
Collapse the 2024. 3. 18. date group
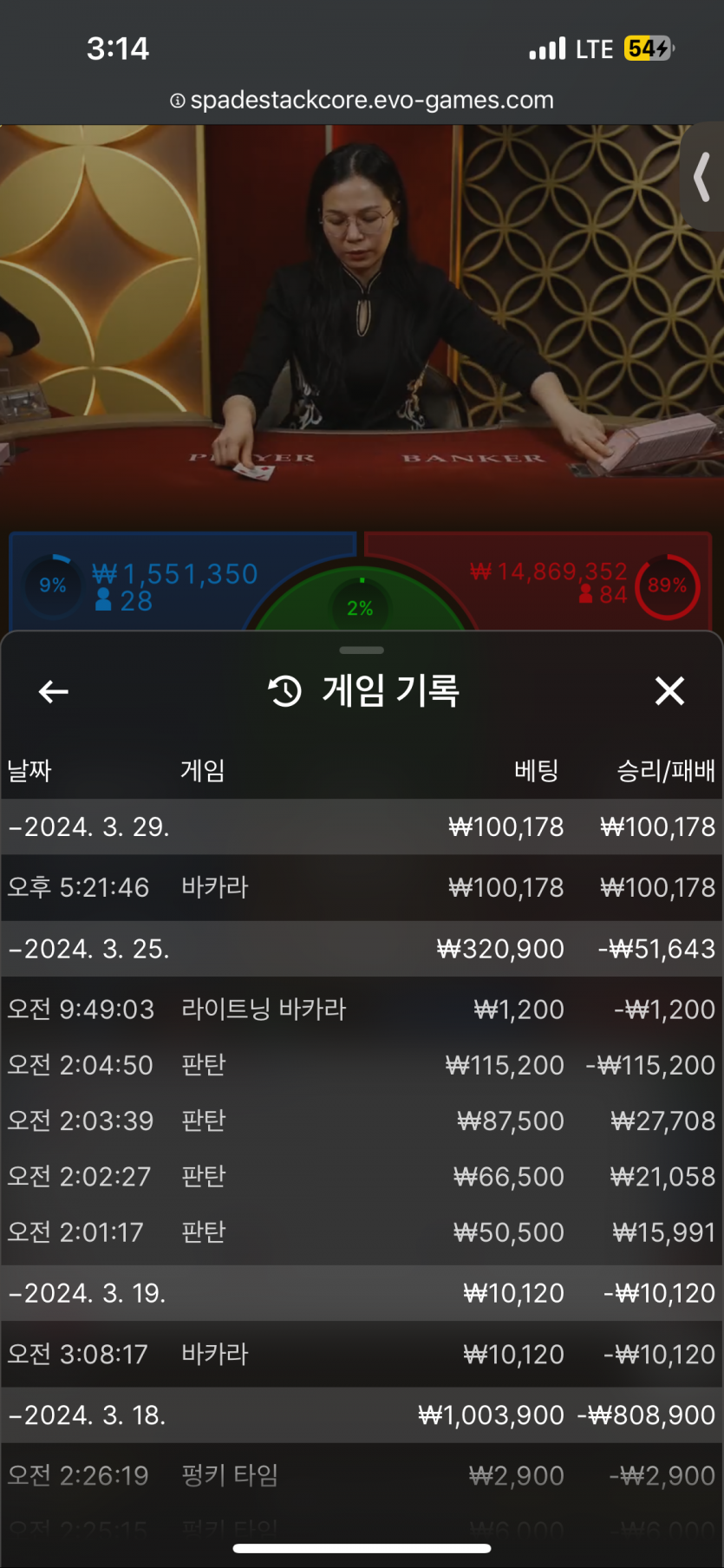pyautogui.click(x=362, y=1415)
